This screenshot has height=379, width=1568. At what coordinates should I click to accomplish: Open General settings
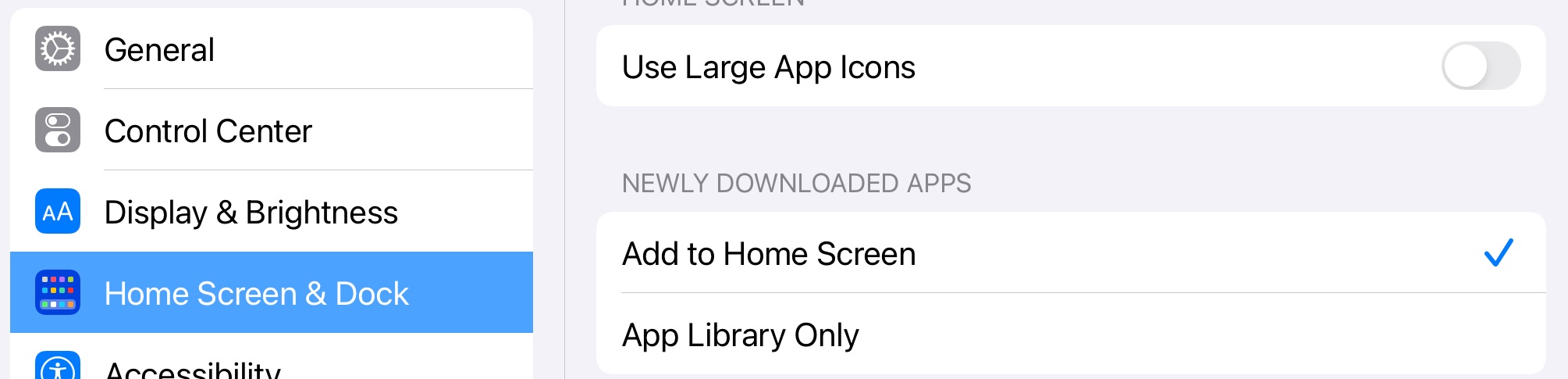point(159,50)
